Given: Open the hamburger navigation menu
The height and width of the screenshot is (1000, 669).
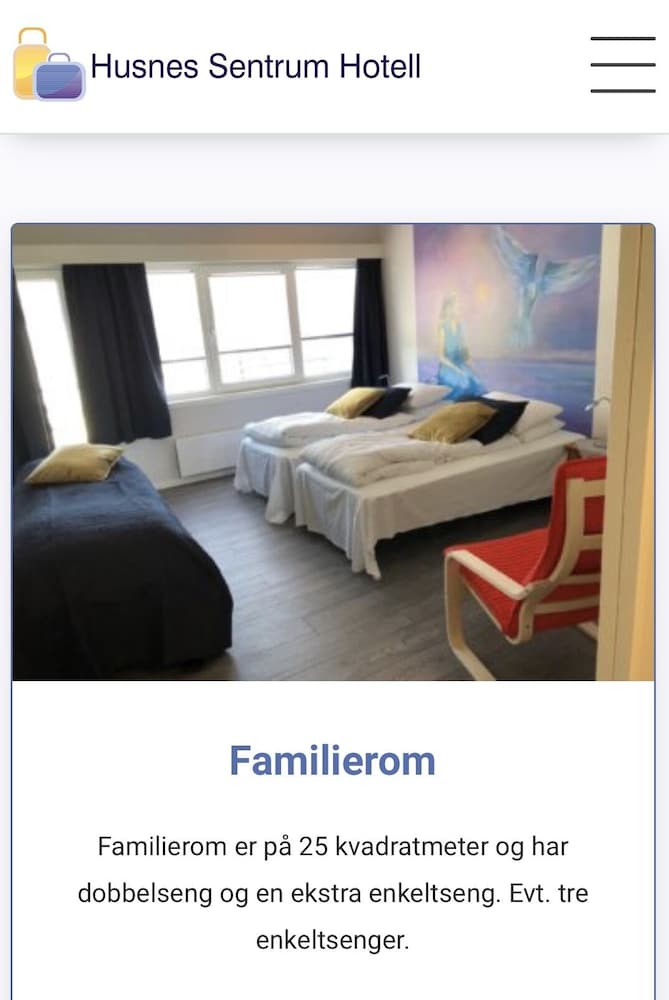Looking at the screenshot, I should click(x=622, y=65).
